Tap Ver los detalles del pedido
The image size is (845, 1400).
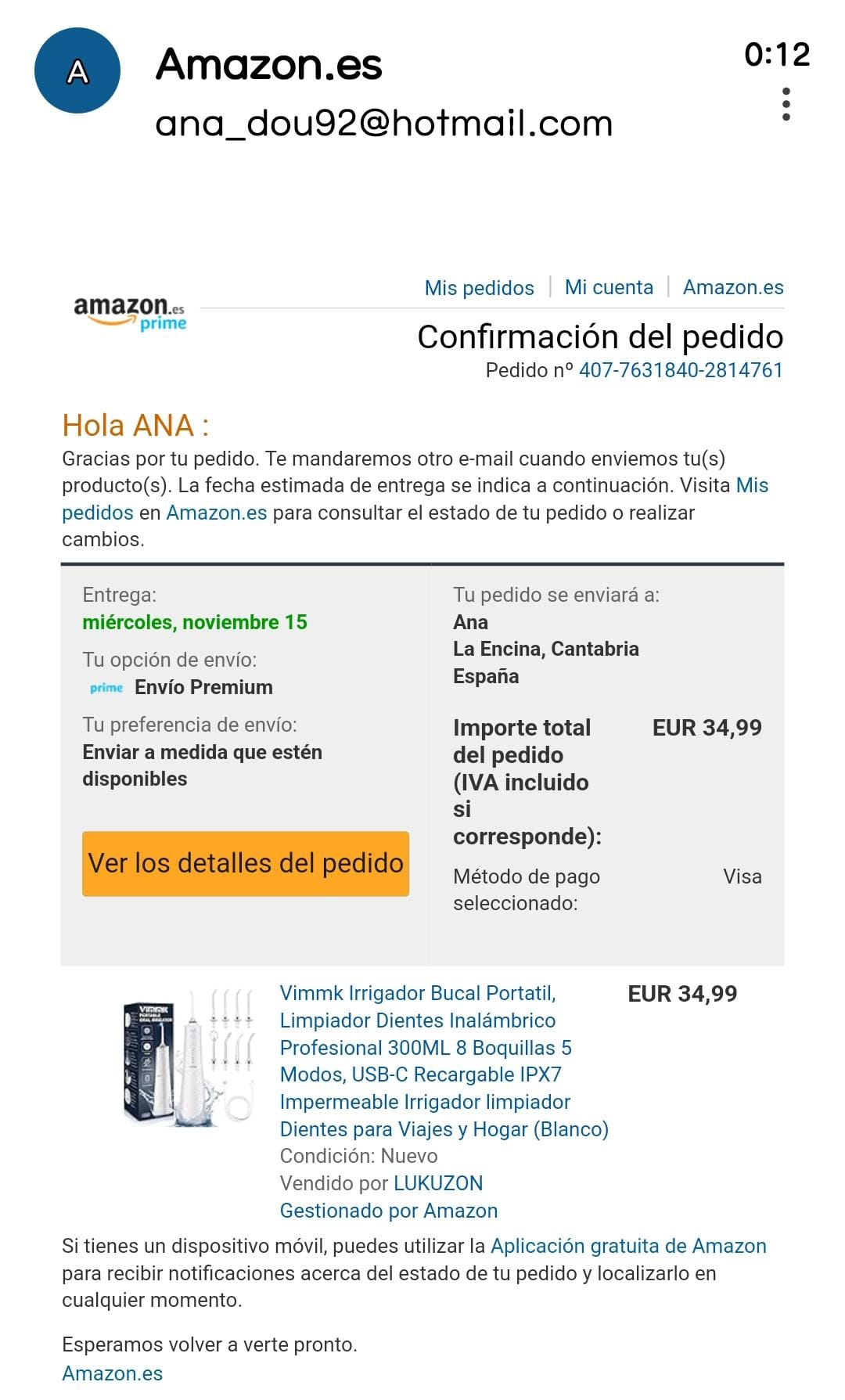(246, 863)
